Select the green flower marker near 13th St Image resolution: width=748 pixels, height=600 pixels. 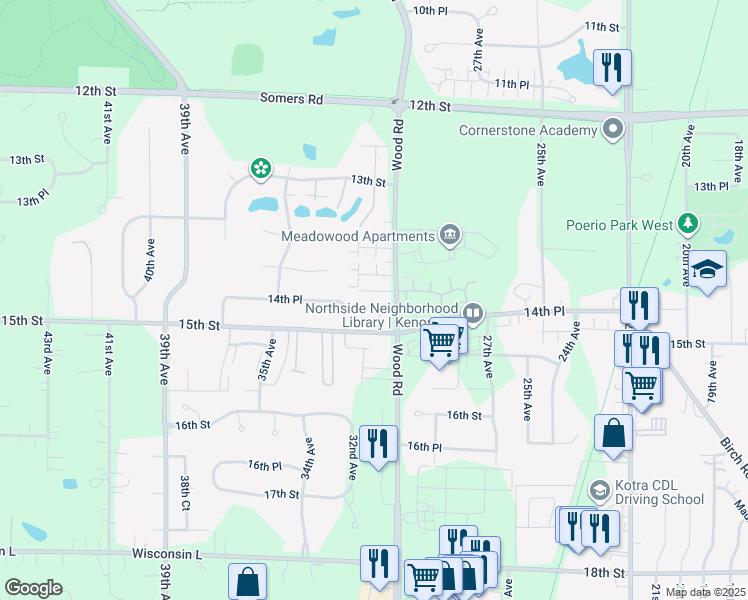tap(261, 169)
